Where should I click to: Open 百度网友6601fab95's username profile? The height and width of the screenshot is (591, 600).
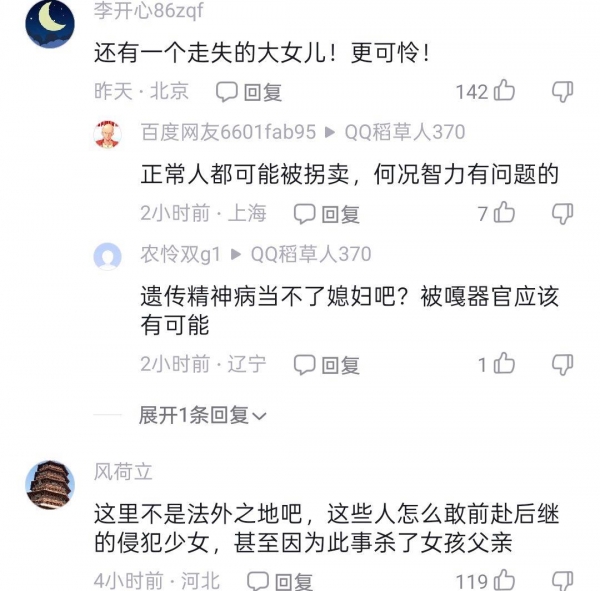click(227, 132)
